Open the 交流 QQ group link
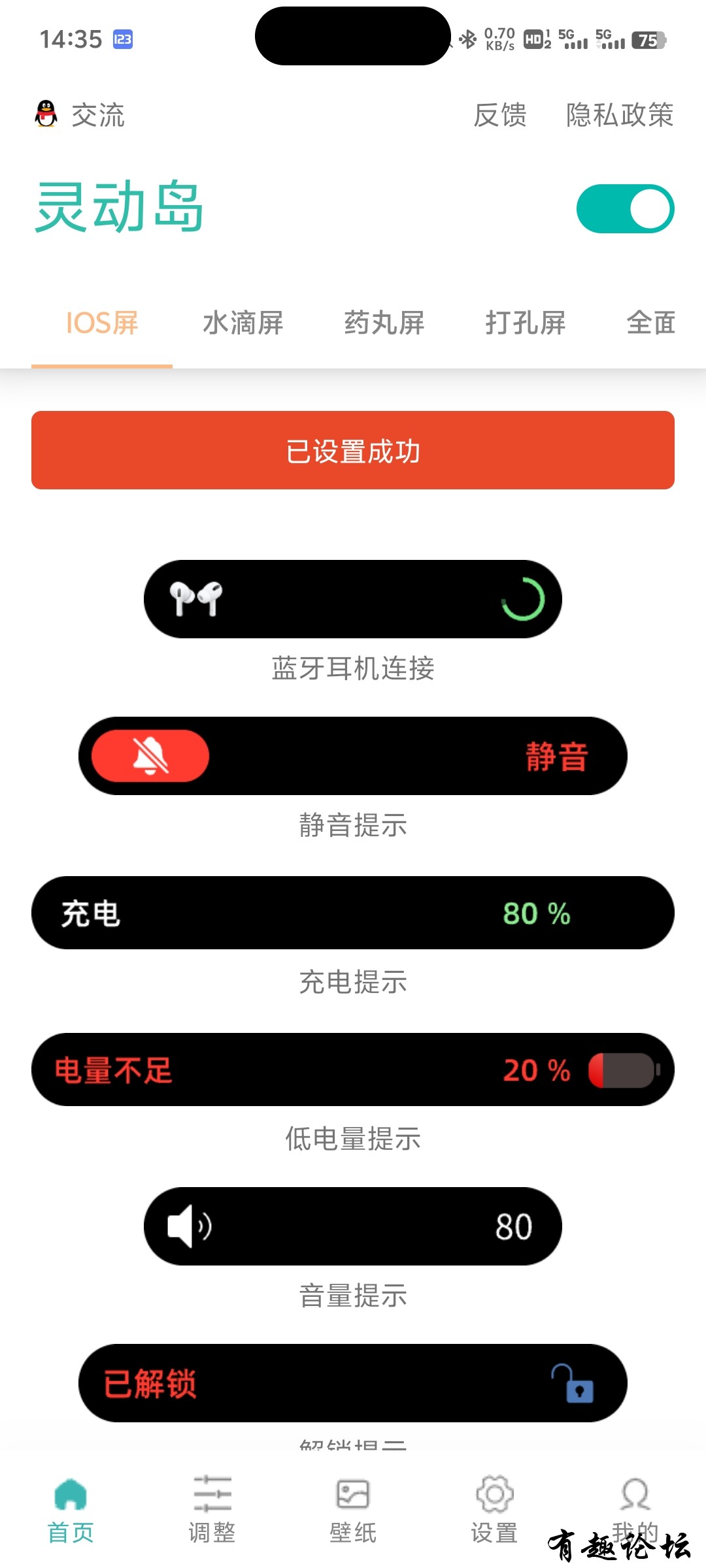The image size is (706, 1568). click(80, 115)
